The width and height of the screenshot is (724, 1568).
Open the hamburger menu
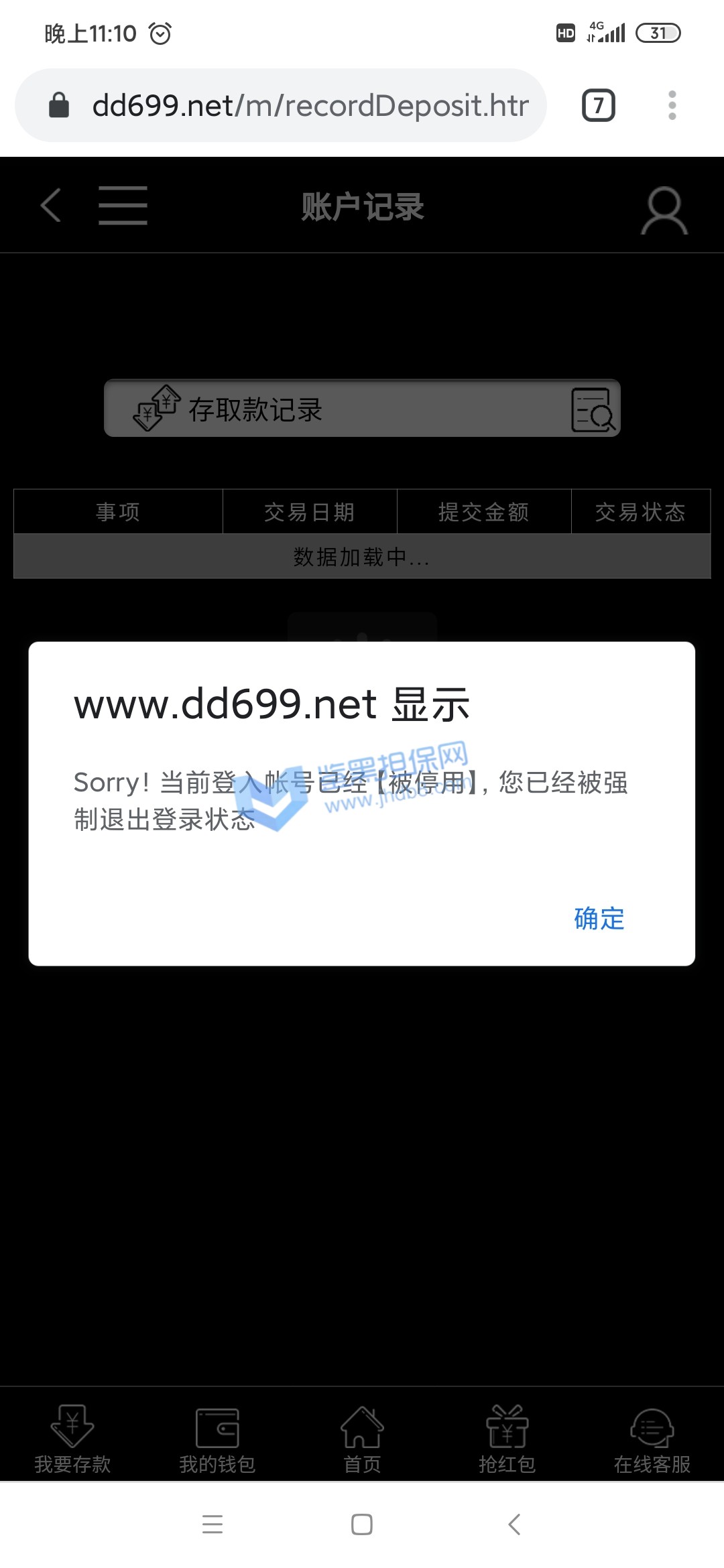123,205
